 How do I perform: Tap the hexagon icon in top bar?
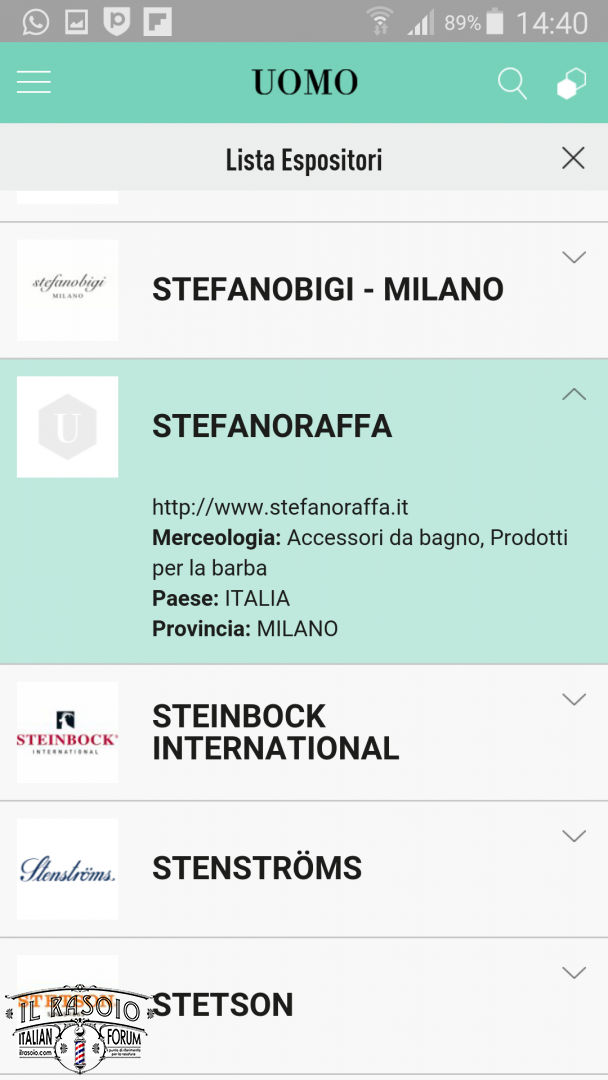tap(572, 84)
